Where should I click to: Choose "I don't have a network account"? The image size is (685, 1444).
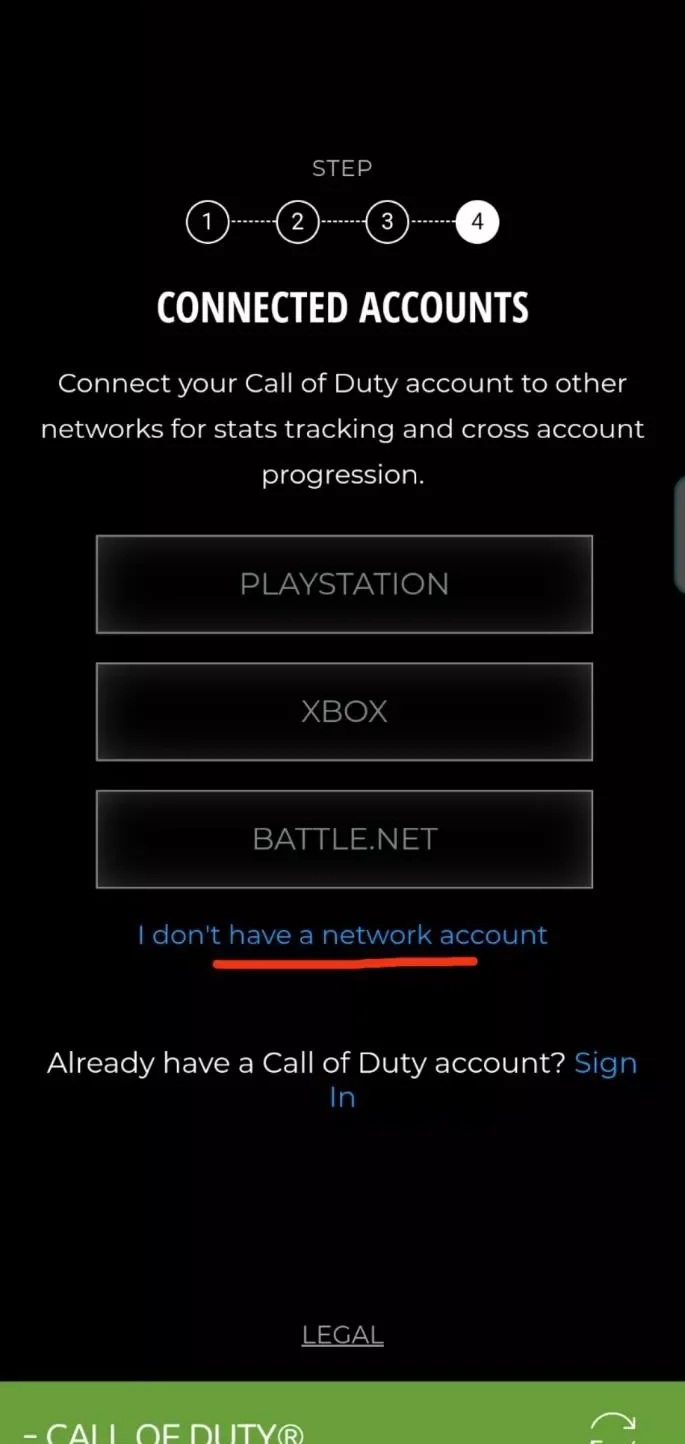(343, 935)
